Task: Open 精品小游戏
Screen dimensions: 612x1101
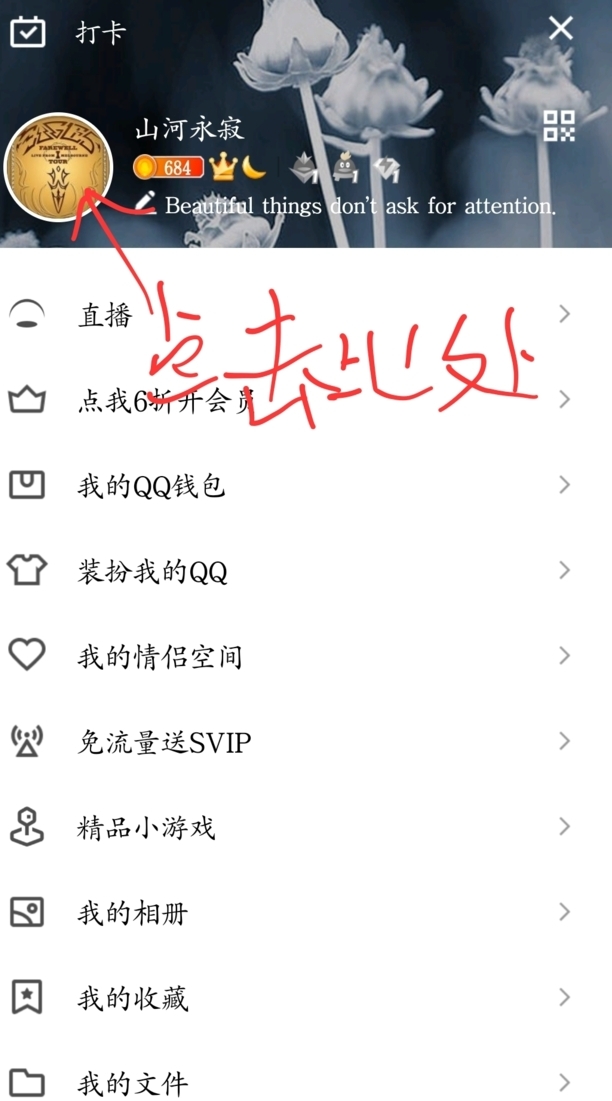Action: [x=290, y=828]
